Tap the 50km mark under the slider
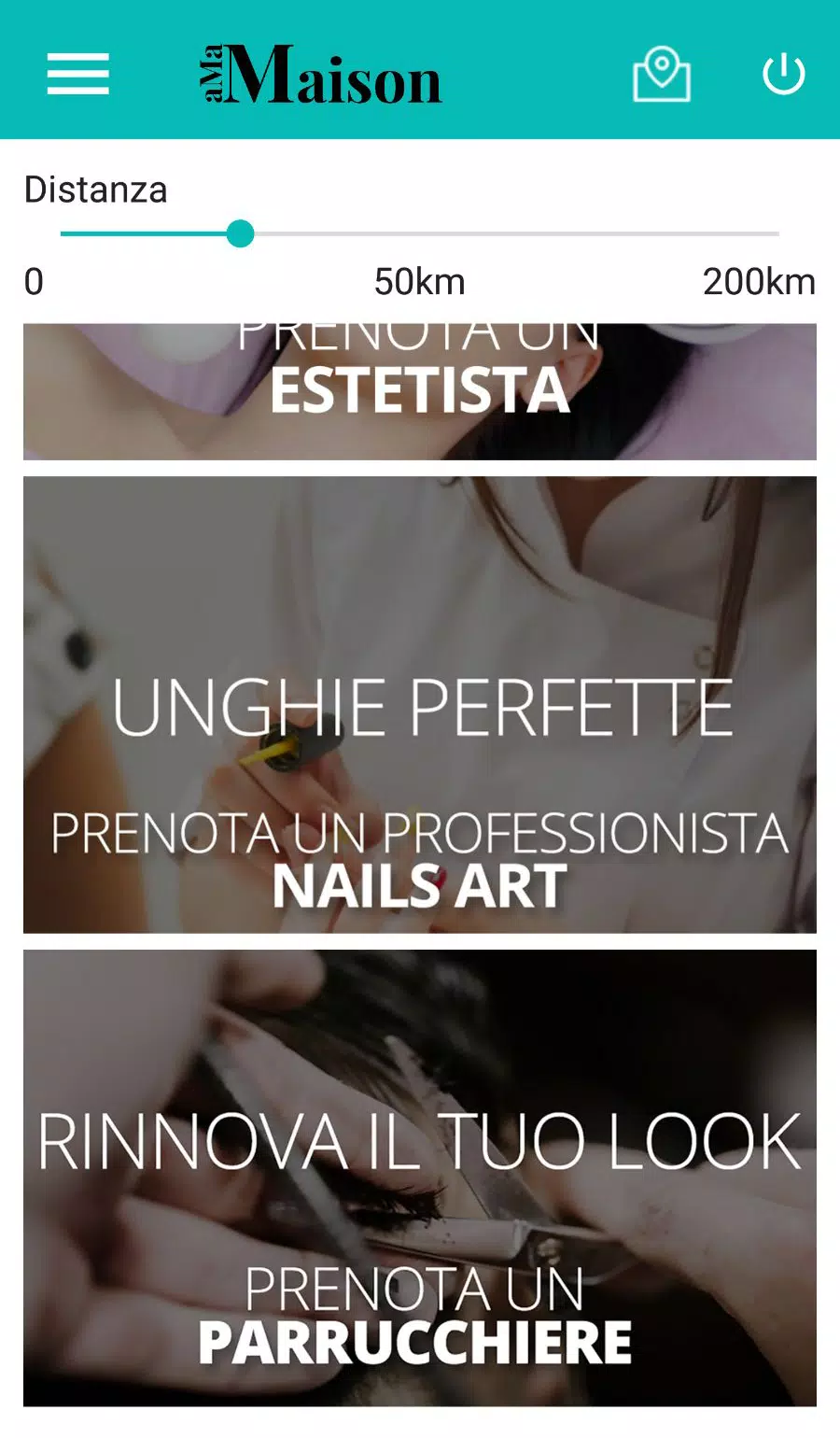Screen dimensions: 840x1438 coord(419,279)
